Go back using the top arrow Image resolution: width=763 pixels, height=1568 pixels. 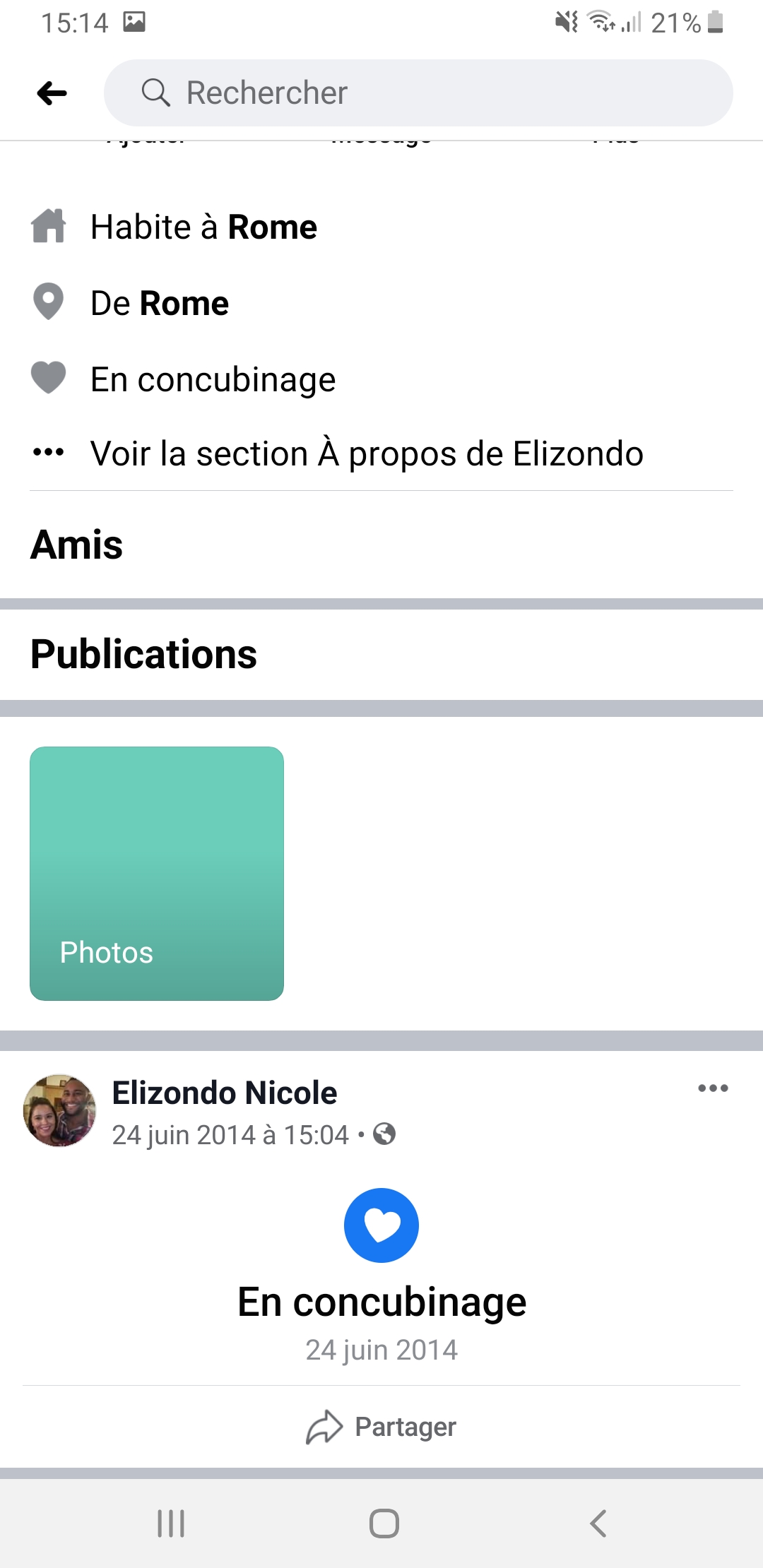(x=52, y=93)
